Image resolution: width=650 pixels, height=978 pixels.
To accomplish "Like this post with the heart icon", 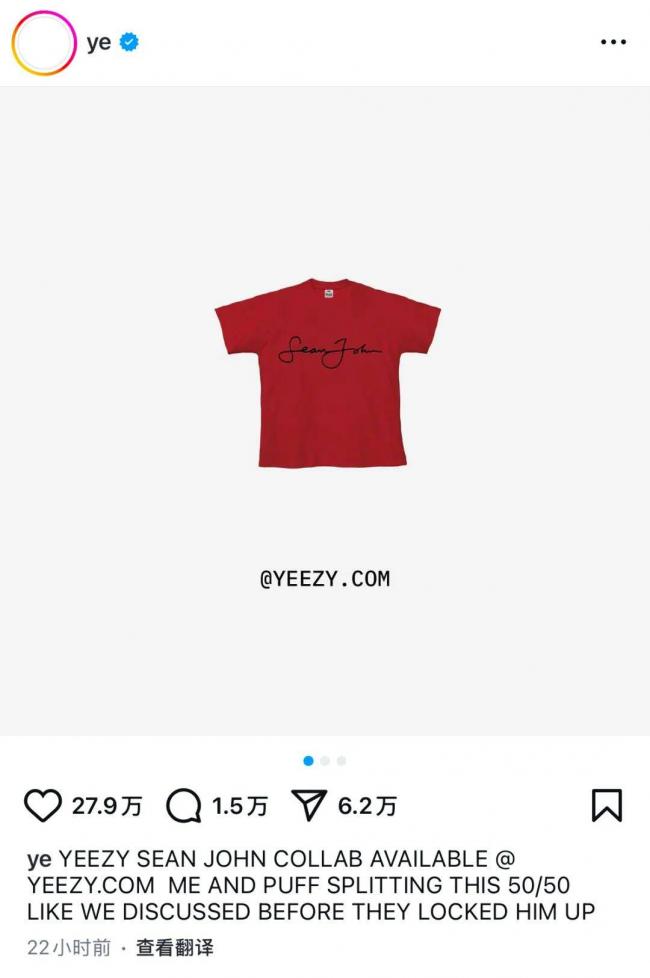I will 42,806.
